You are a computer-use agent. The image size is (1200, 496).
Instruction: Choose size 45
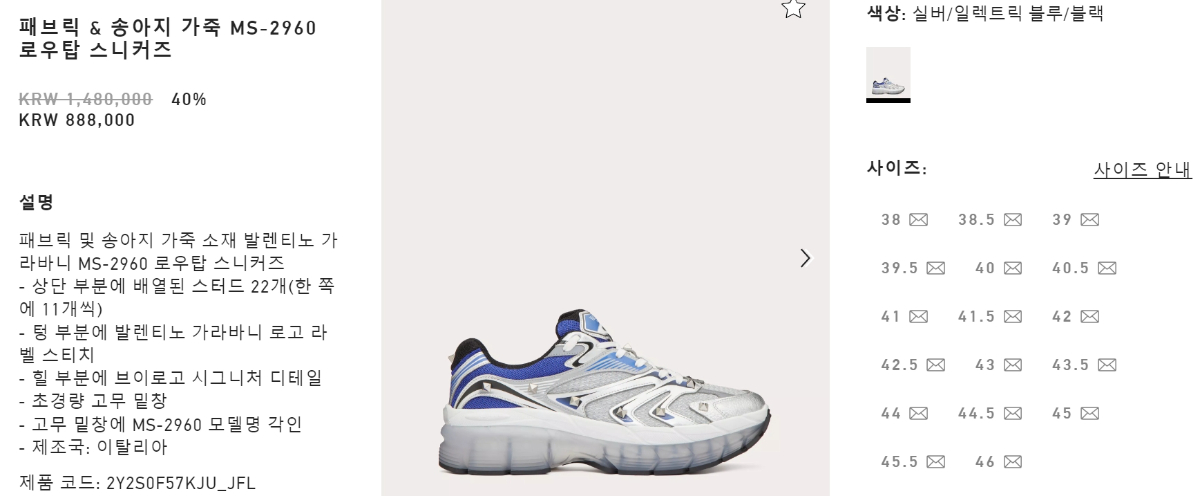coord(1075,413)
